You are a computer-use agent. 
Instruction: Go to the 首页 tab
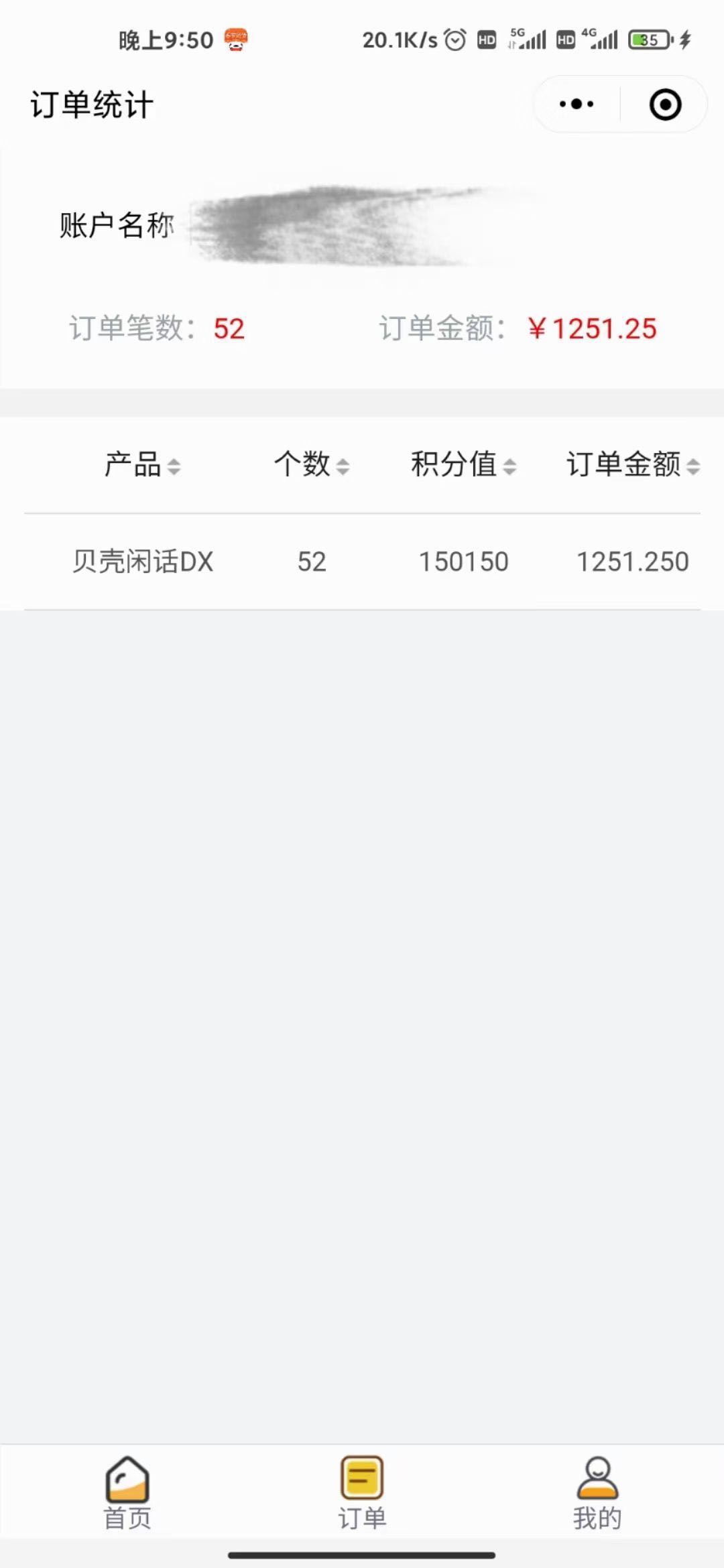tap(127, 1493)
